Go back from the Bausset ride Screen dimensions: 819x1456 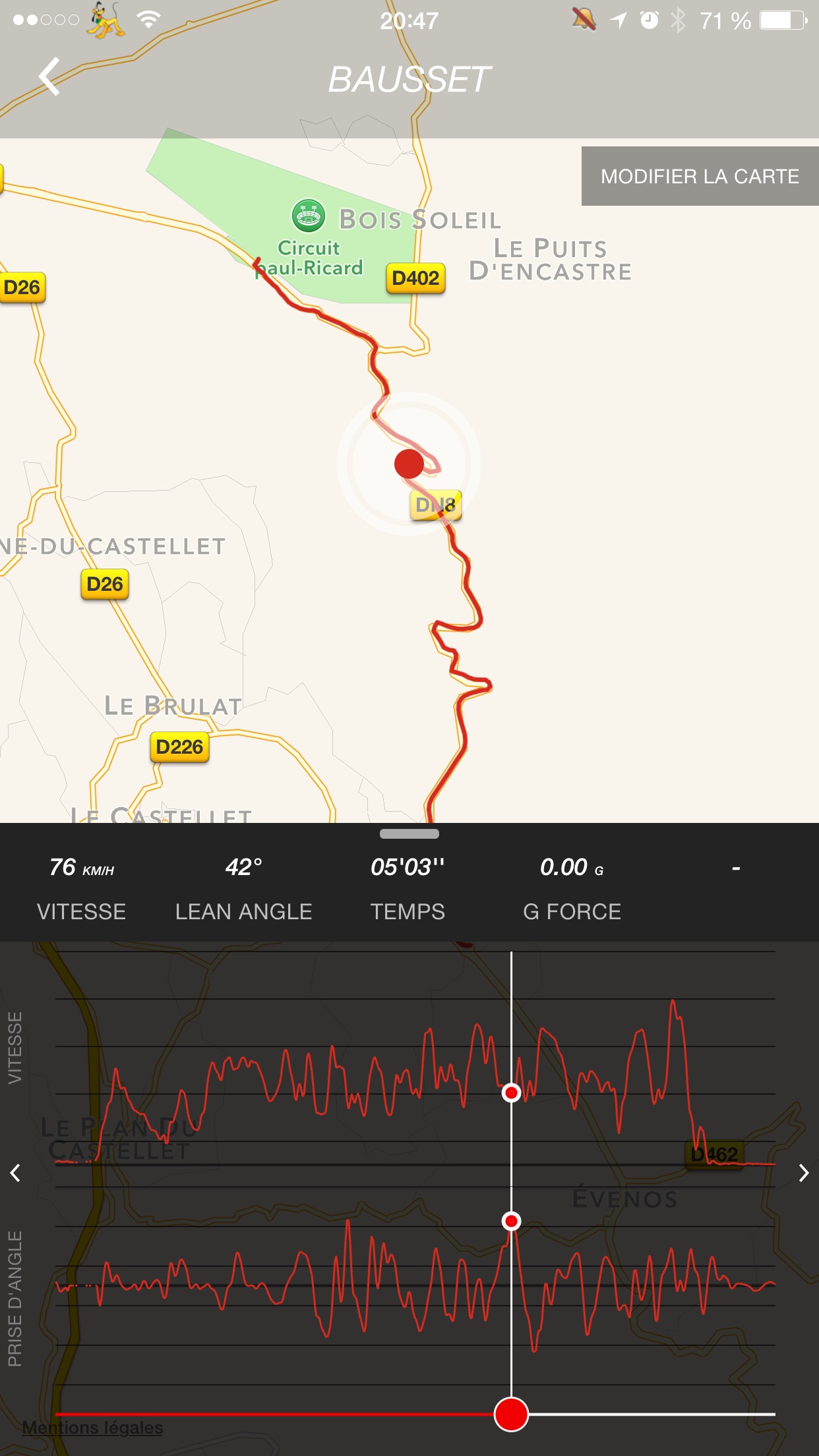coord(49,77)
